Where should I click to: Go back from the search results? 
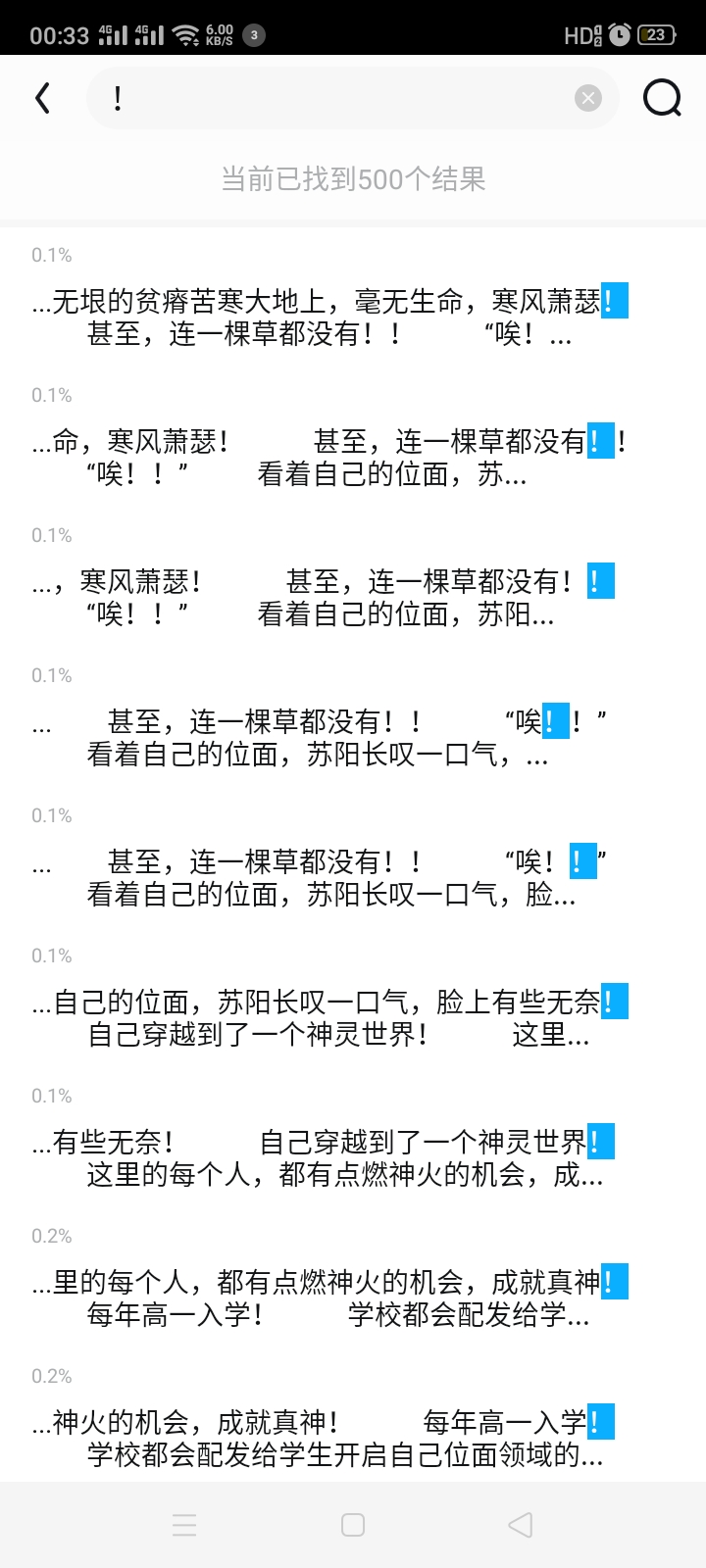tap(42, 98)
